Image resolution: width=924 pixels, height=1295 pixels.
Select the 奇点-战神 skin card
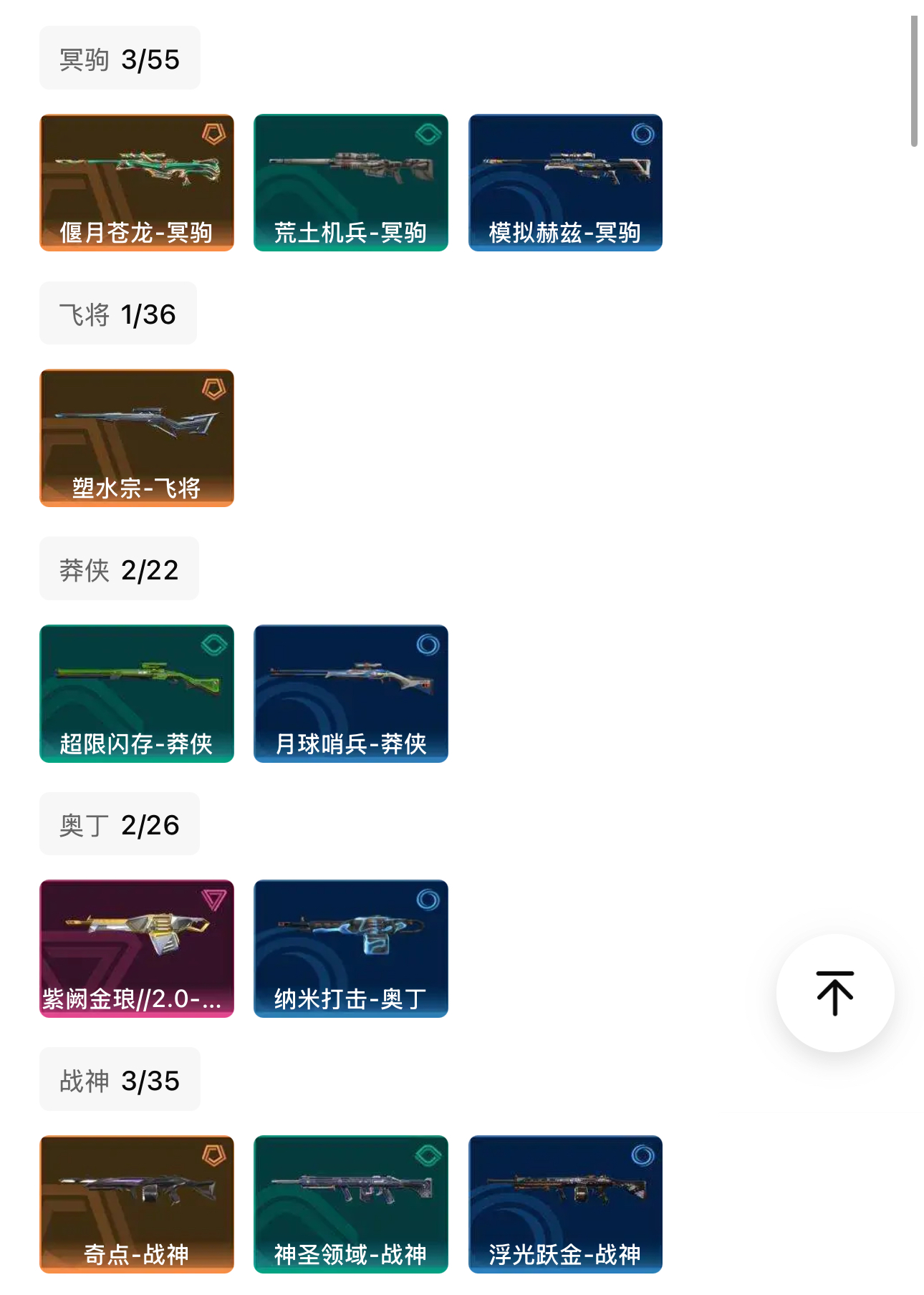[137, 1204]
